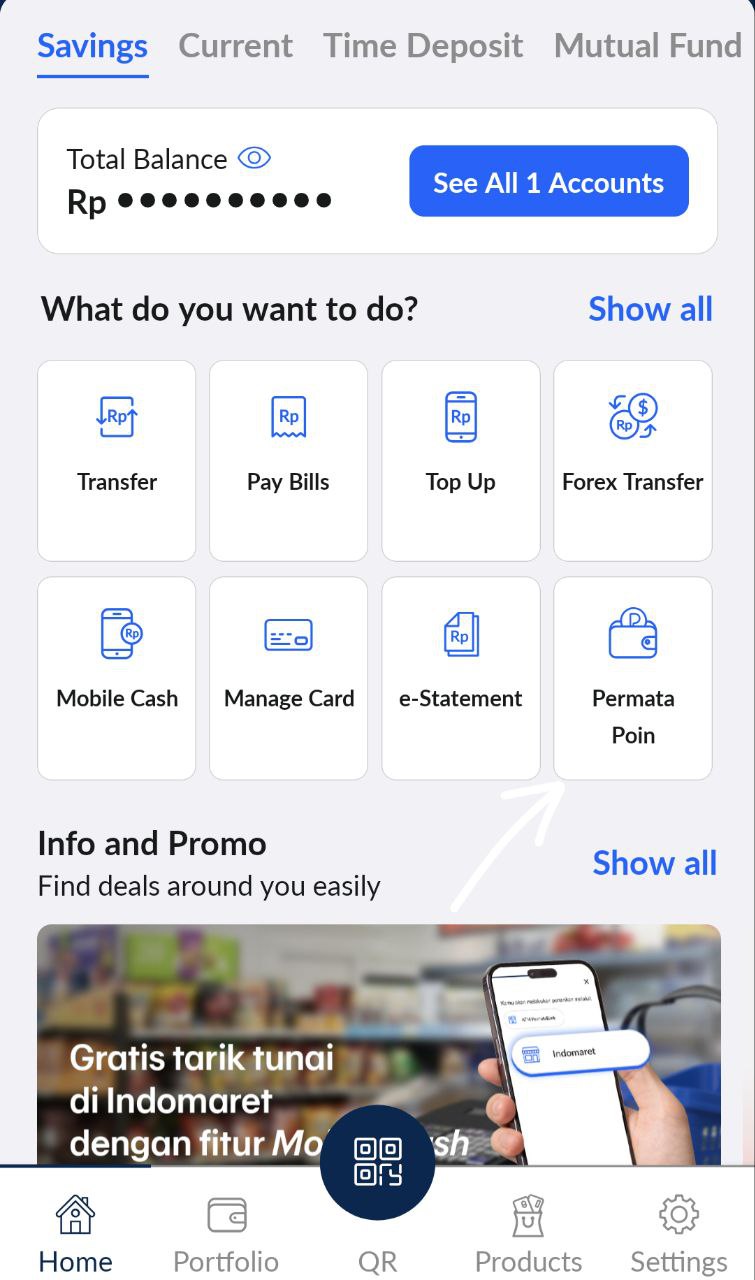The image size is (755, 1280).
Task: Go to Manage Card
Action: point(289,678)
